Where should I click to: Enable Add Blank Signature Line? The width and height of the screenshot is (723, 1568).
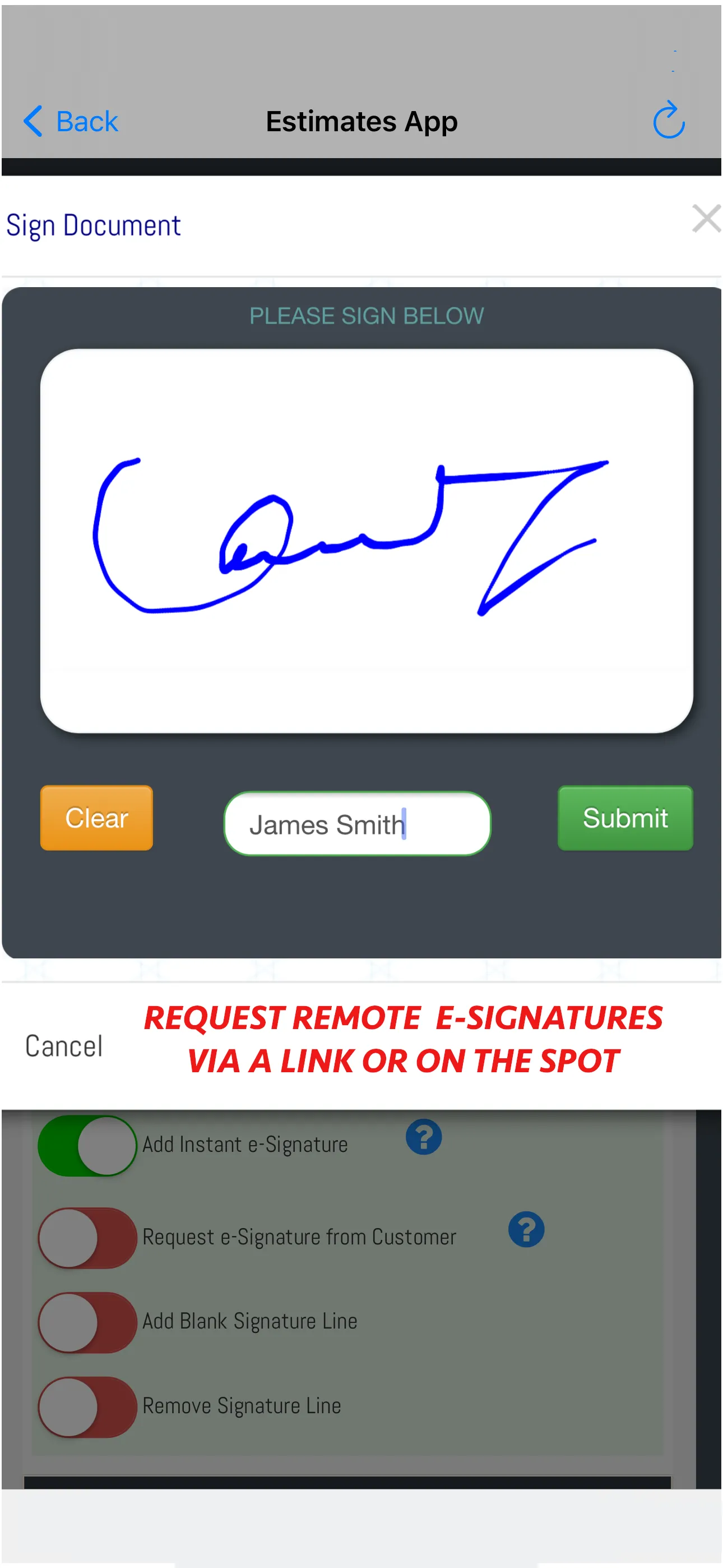click(87, 1322)
